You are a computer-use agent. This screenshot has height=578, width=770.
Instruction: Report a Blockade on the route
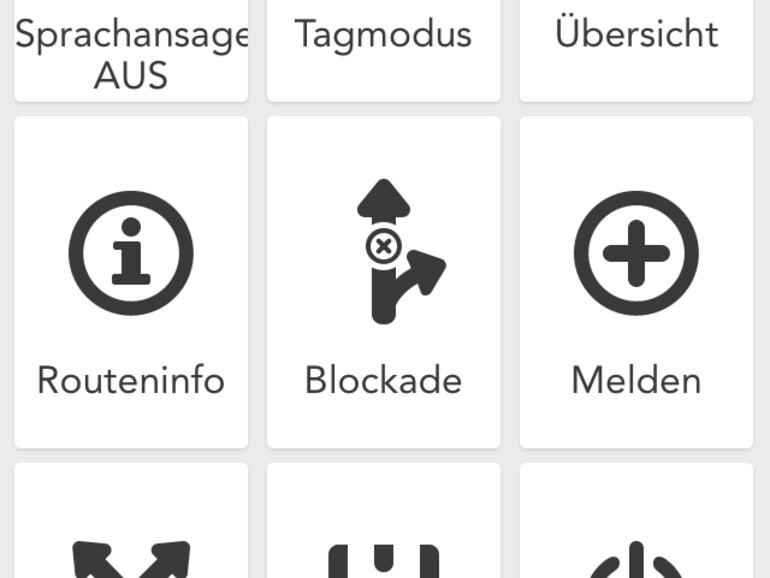pos(383,282)
